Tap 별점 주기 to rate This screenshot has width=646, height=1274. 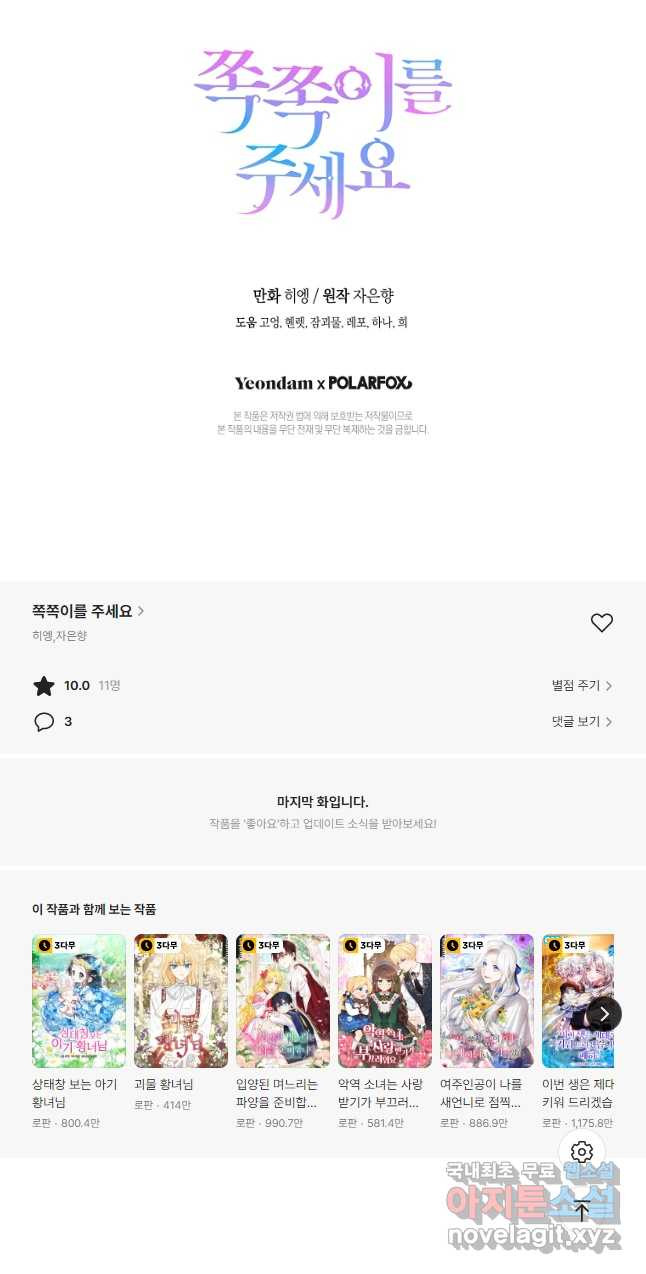(582, 686)
